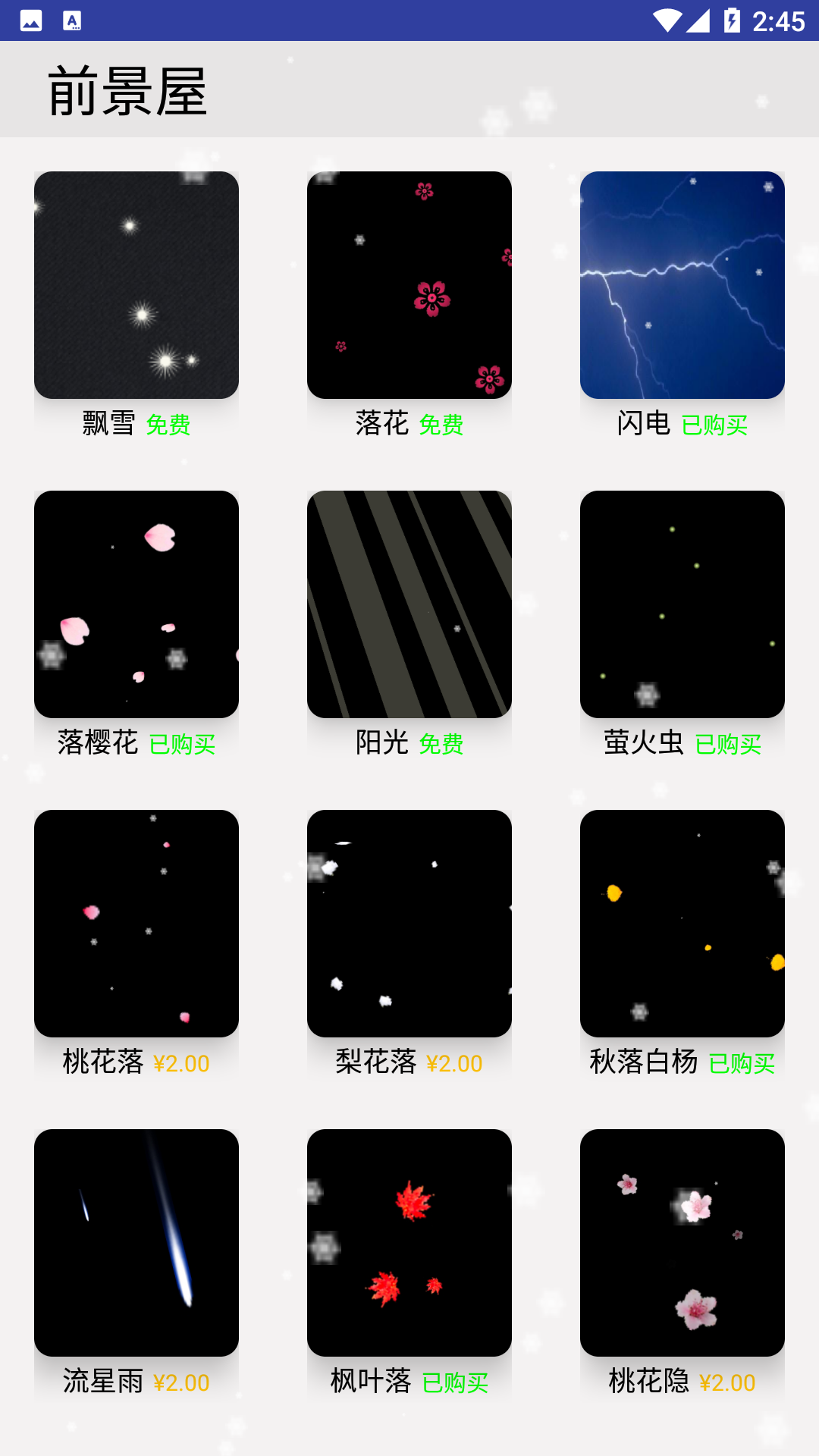Viewport: 819px width, 1456px height.
Task: Open the 落樱花 cherry blossom effect
Action: pos(136,604)
